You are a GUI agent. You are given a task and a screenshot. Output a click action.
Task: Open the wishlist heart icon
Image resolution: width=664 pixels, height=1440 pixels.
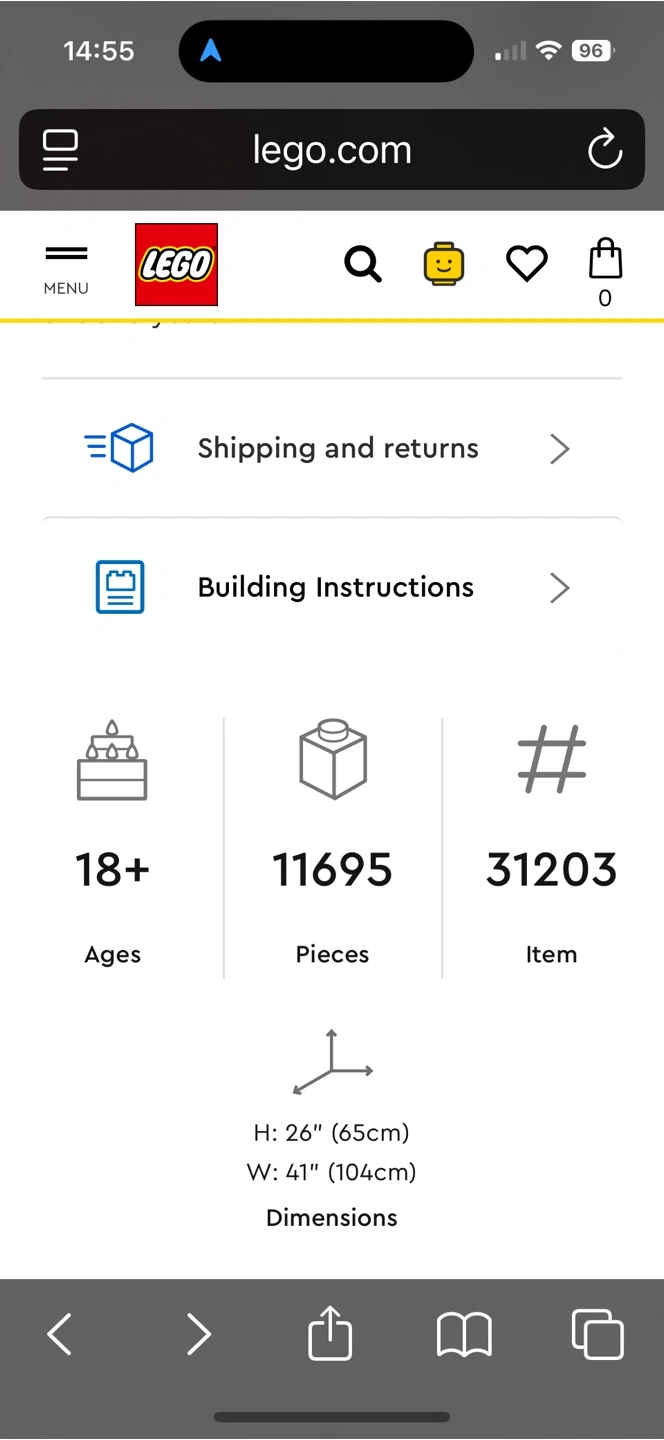[526, 265]
